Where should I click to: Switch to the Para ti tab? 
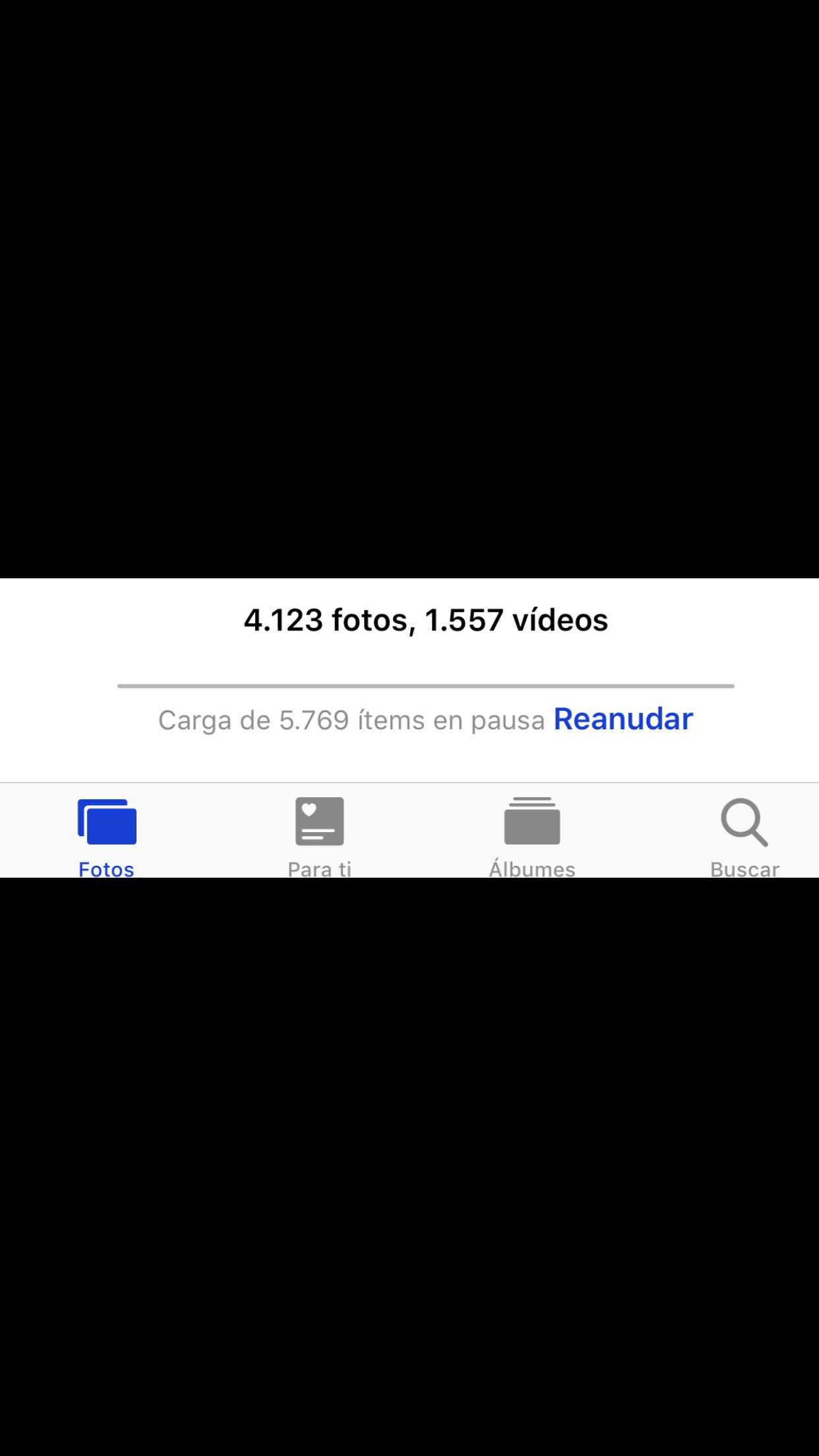tap(320, 834)
